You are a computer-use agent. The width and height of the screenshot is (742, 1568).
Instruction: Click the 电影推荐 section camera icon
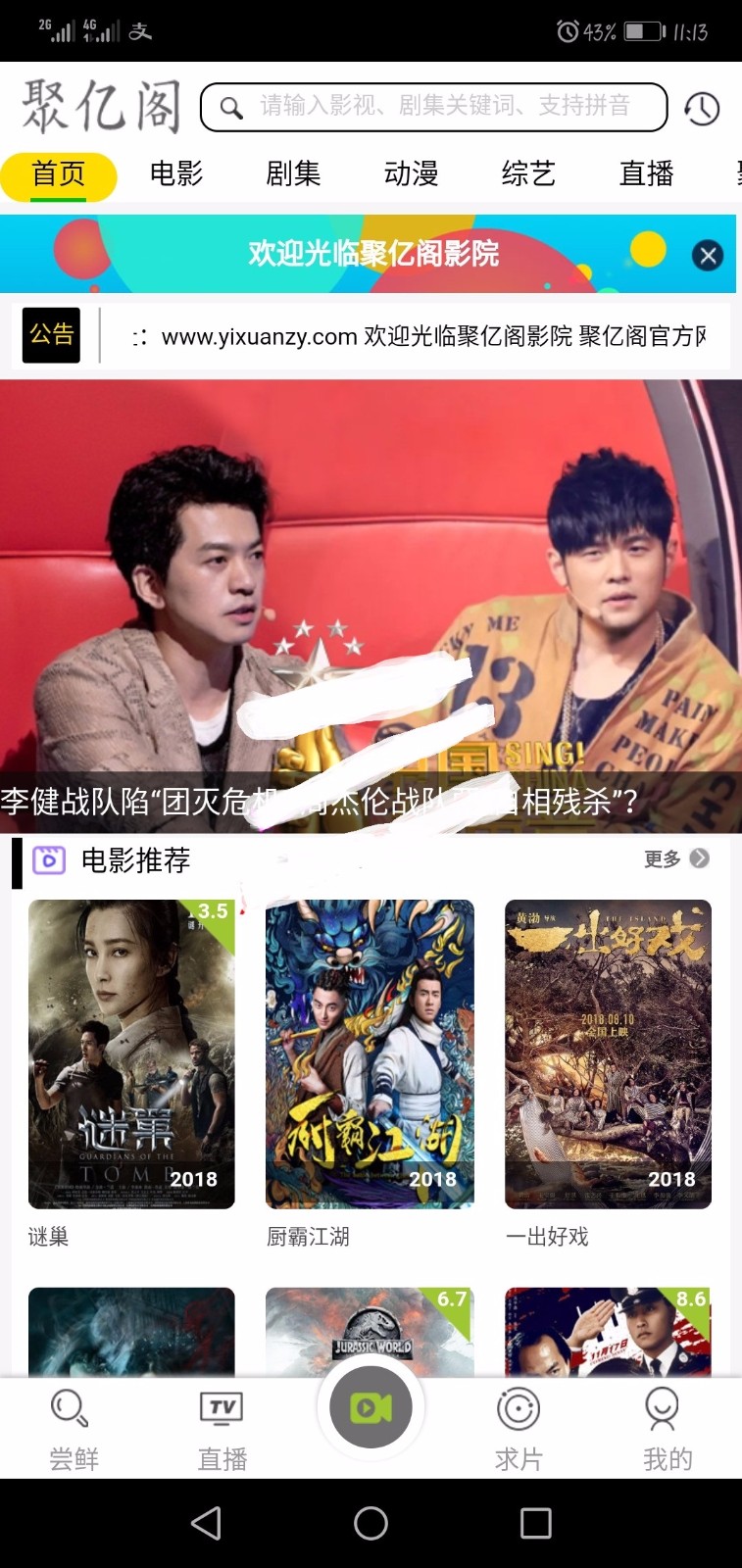48,858
